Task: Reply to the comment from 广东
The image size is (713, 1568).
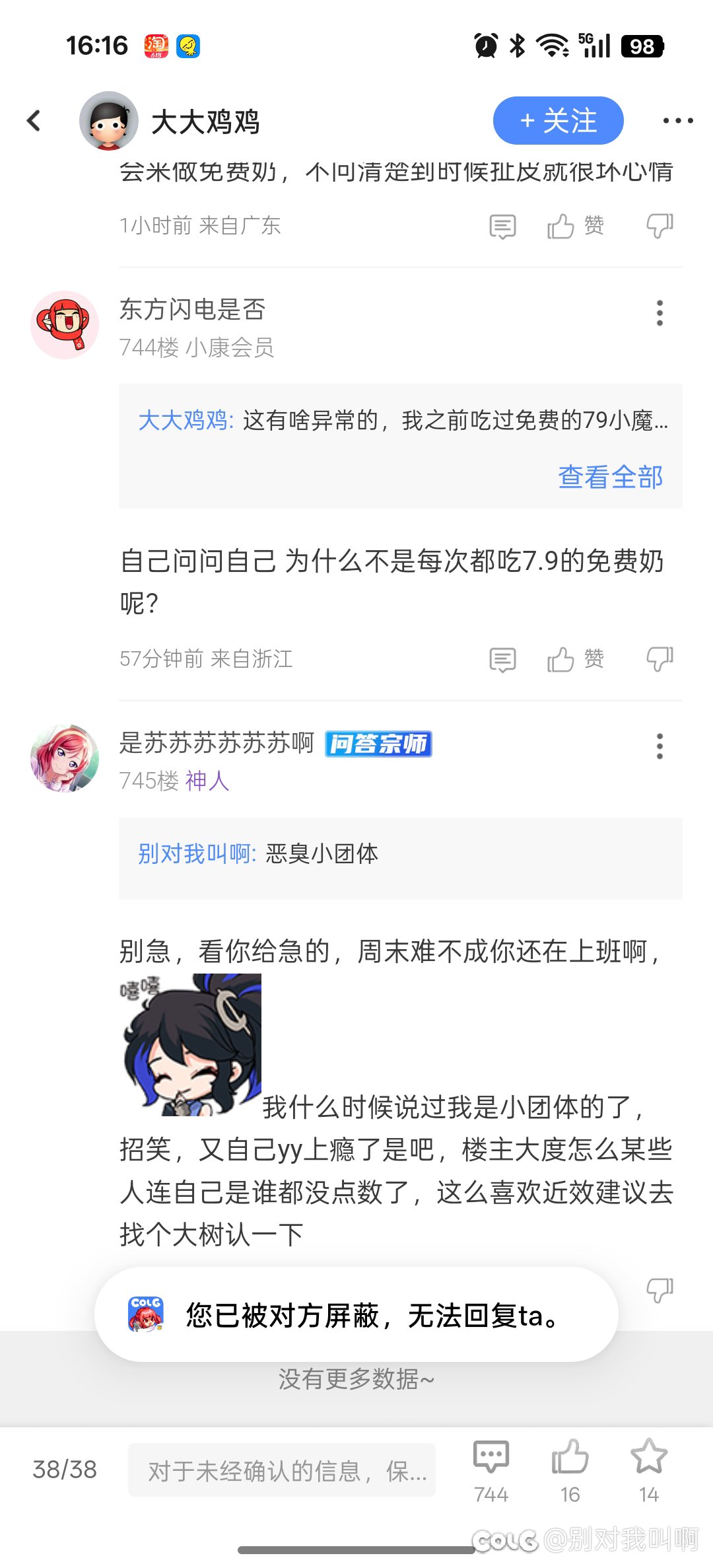Action: click(502, 227)
